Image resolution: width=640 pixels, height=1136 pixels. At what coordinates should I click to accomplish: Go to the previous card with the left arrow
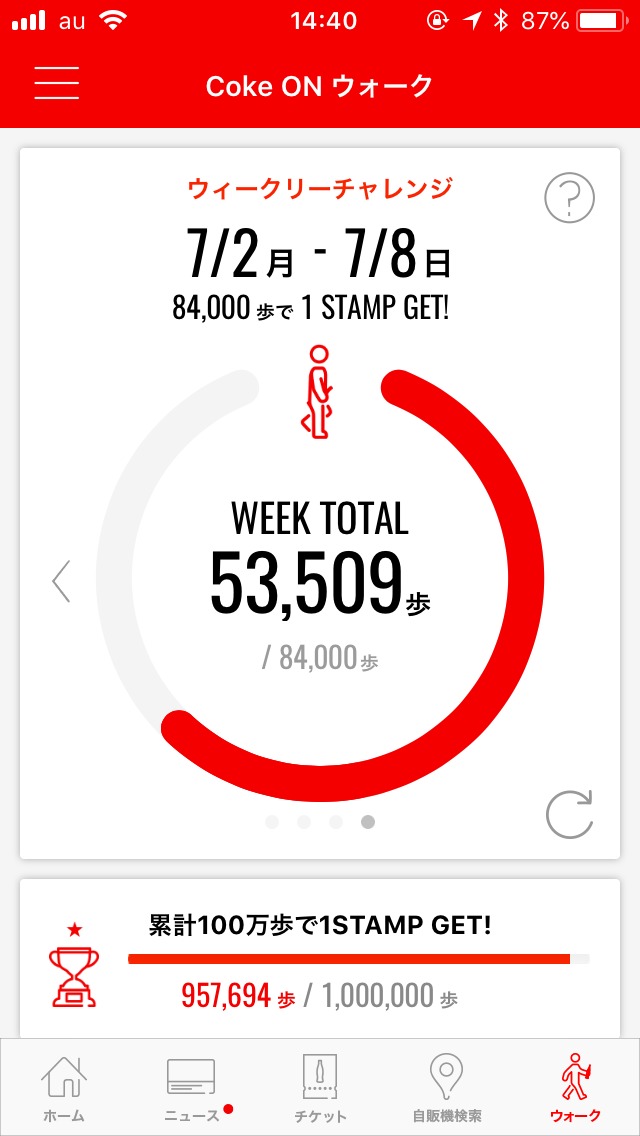tap(62, 581)
